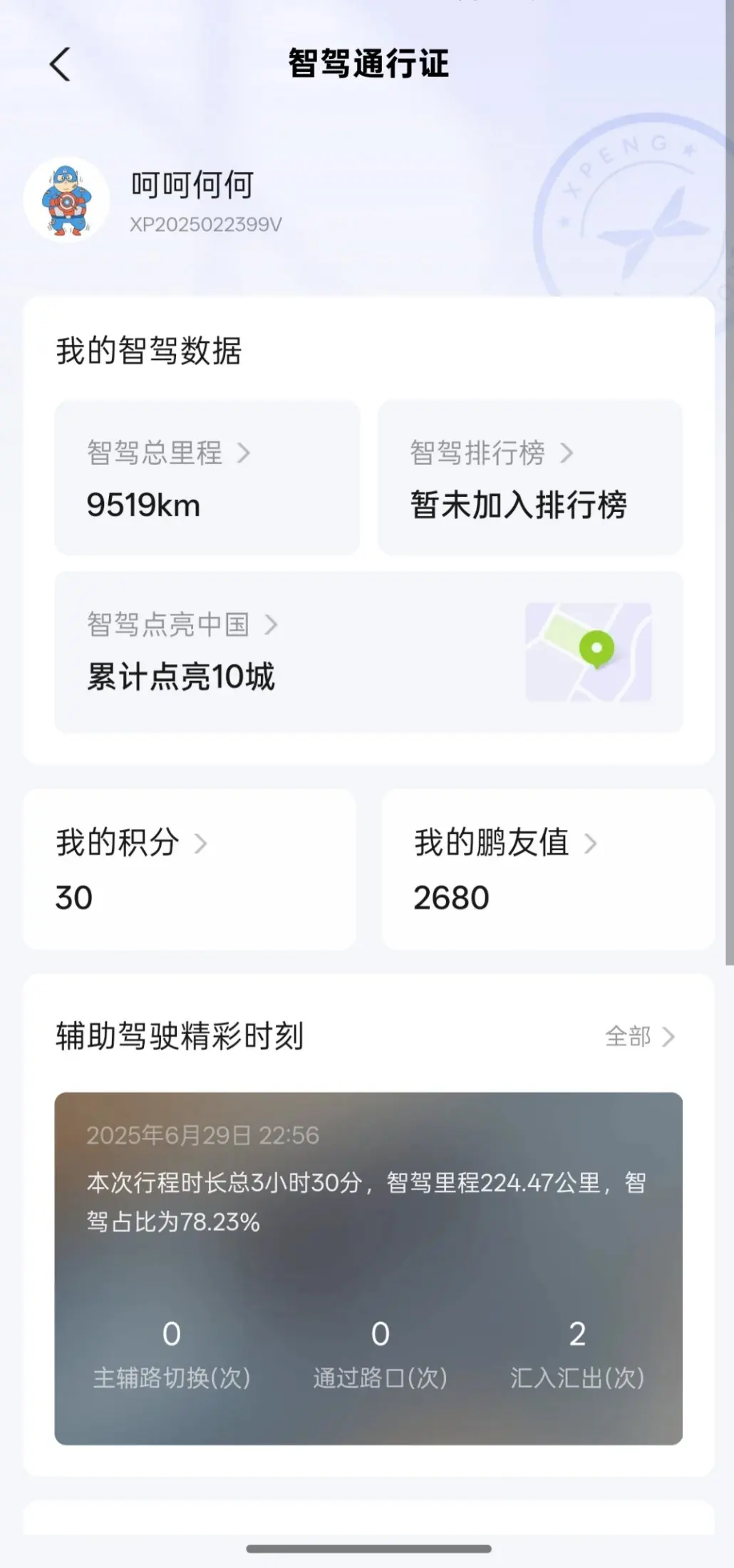The width and height of the screenshot is (734, 1568).
Task: Open the 2025年6月29日 trip card
Action: tap(368, 1268)
